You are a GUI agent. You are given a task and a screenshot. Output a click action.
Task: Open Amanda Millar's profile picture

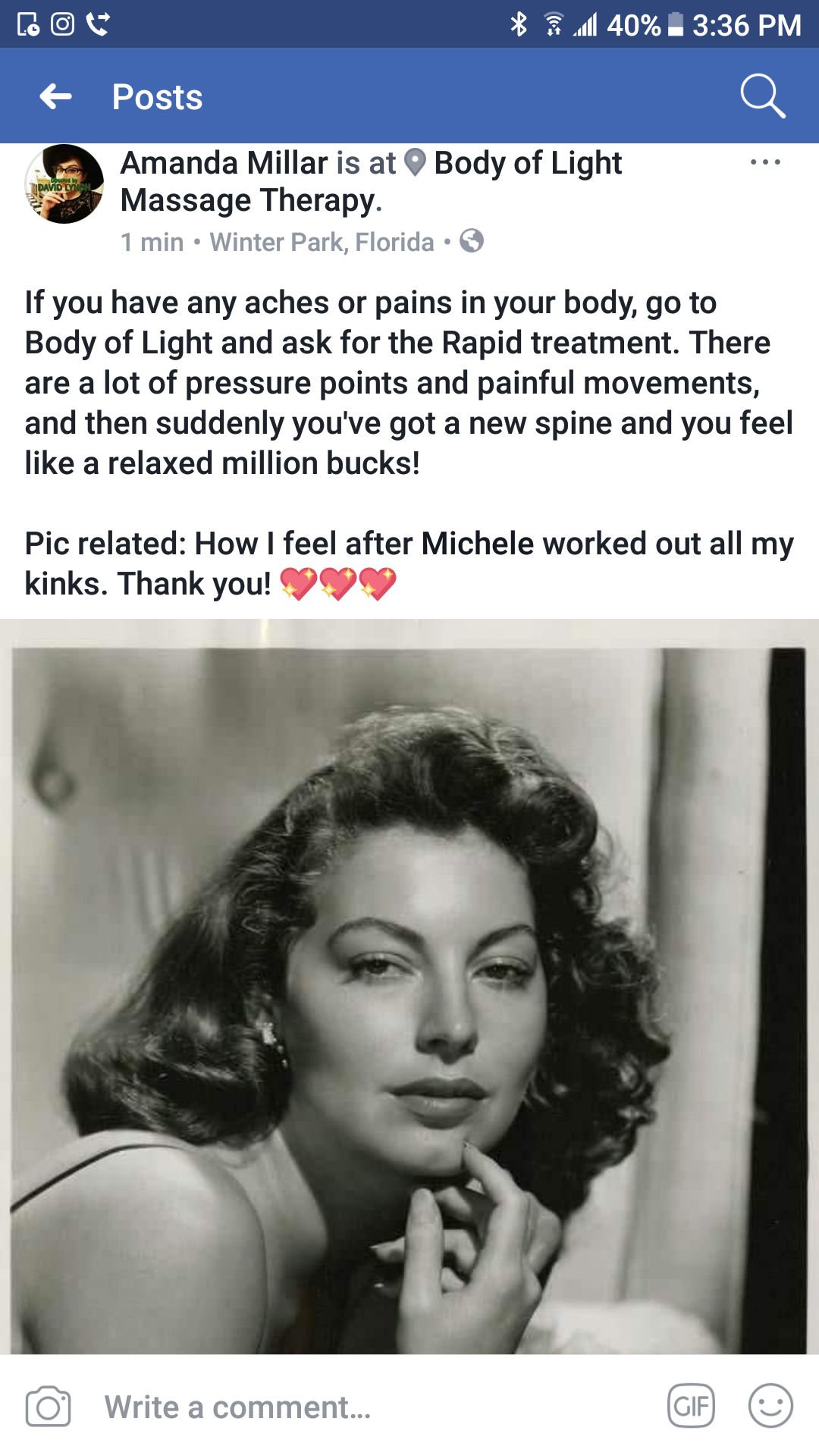click(64, 184)
